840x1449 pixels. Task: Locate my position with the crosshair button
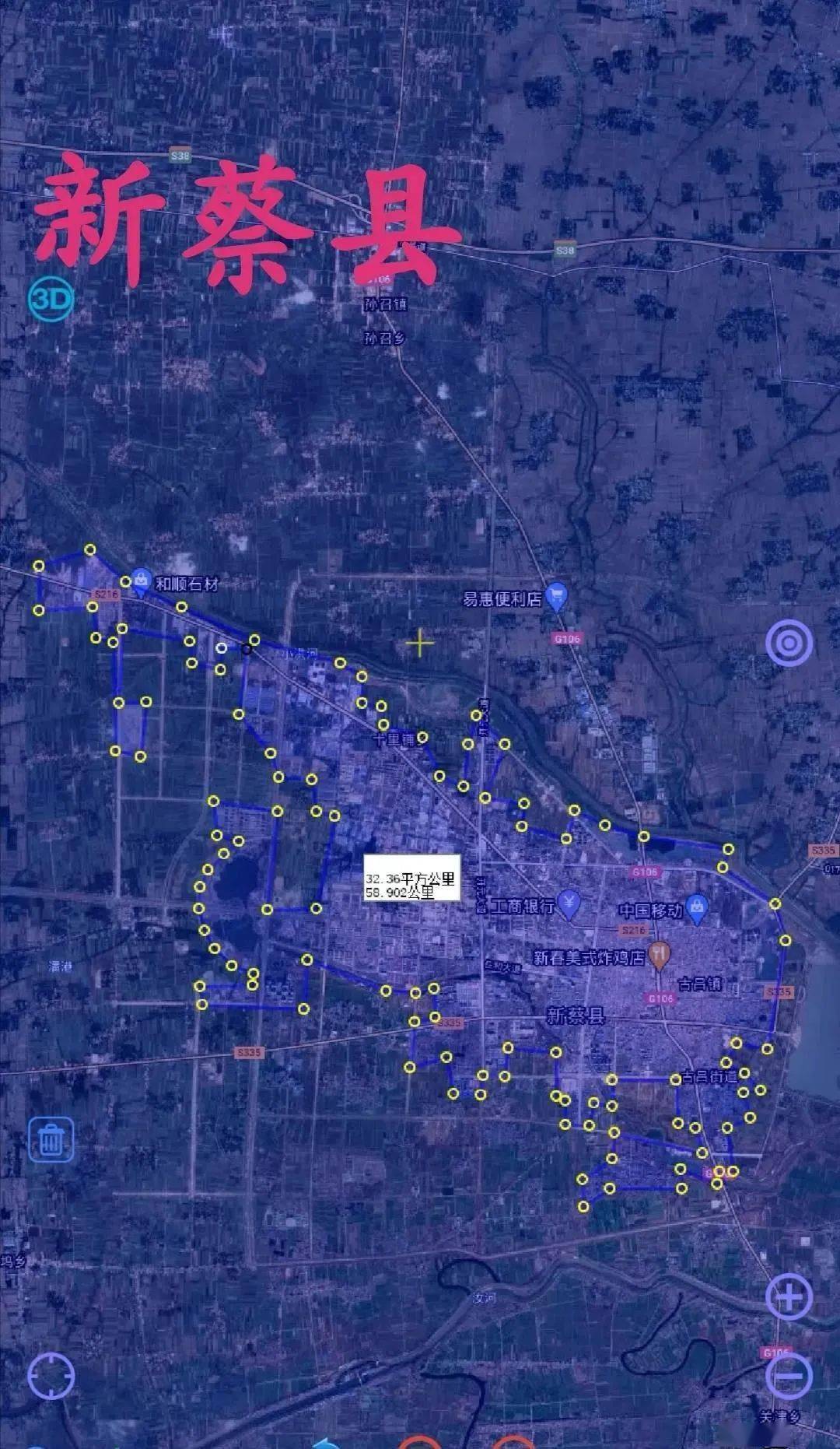51,1376
